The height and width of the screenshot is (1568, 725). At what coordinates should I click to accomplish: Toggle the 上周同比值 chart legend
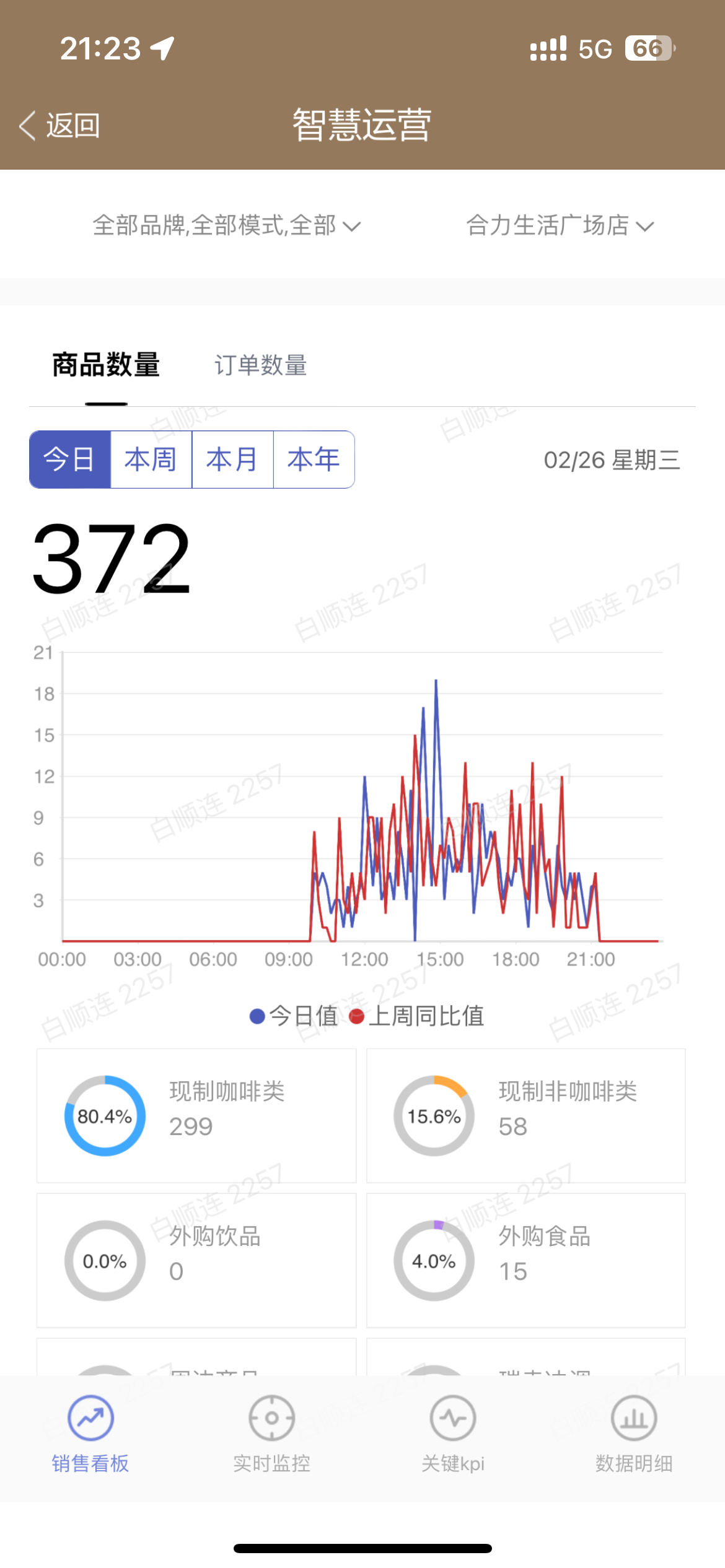(x=418, y=1016)
